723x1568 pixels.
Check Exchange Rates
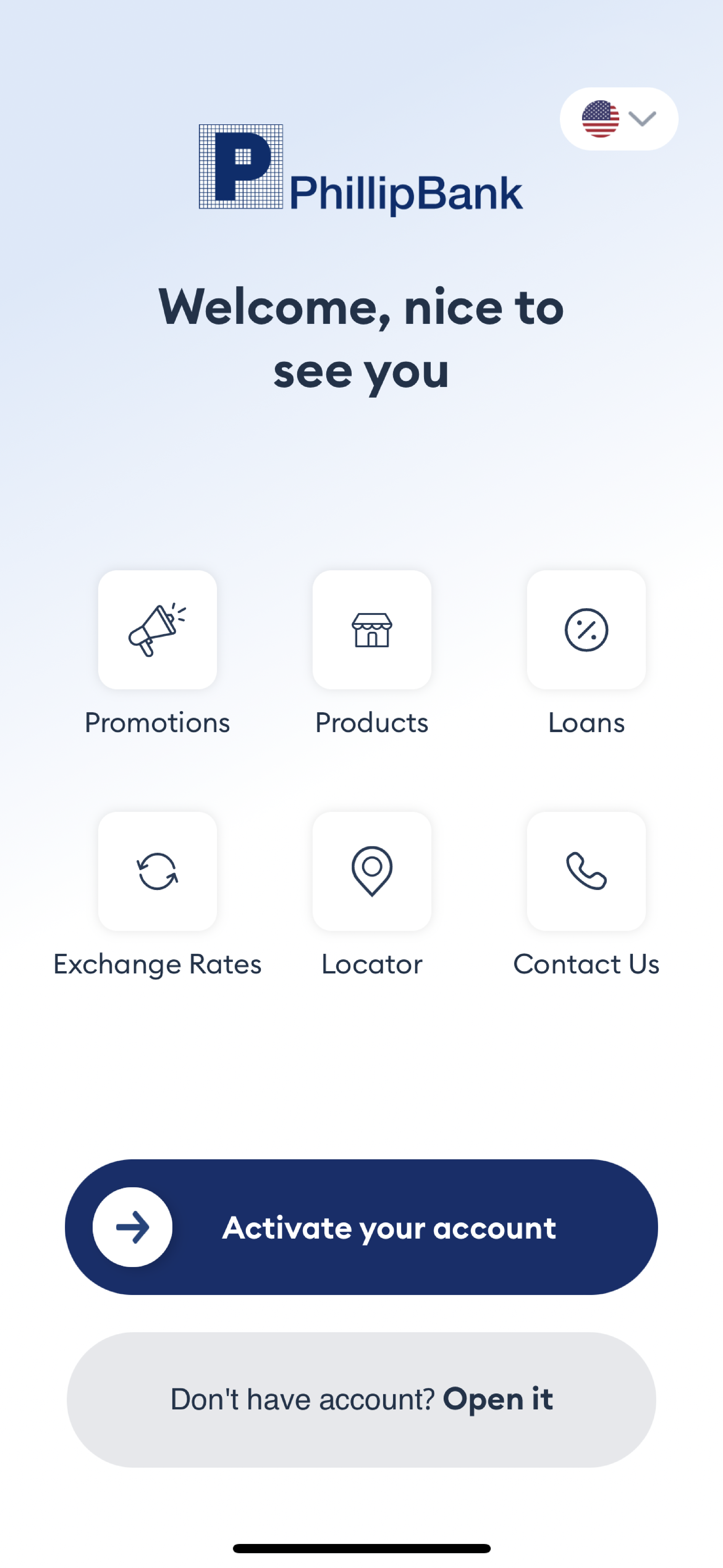pos(158,871)
